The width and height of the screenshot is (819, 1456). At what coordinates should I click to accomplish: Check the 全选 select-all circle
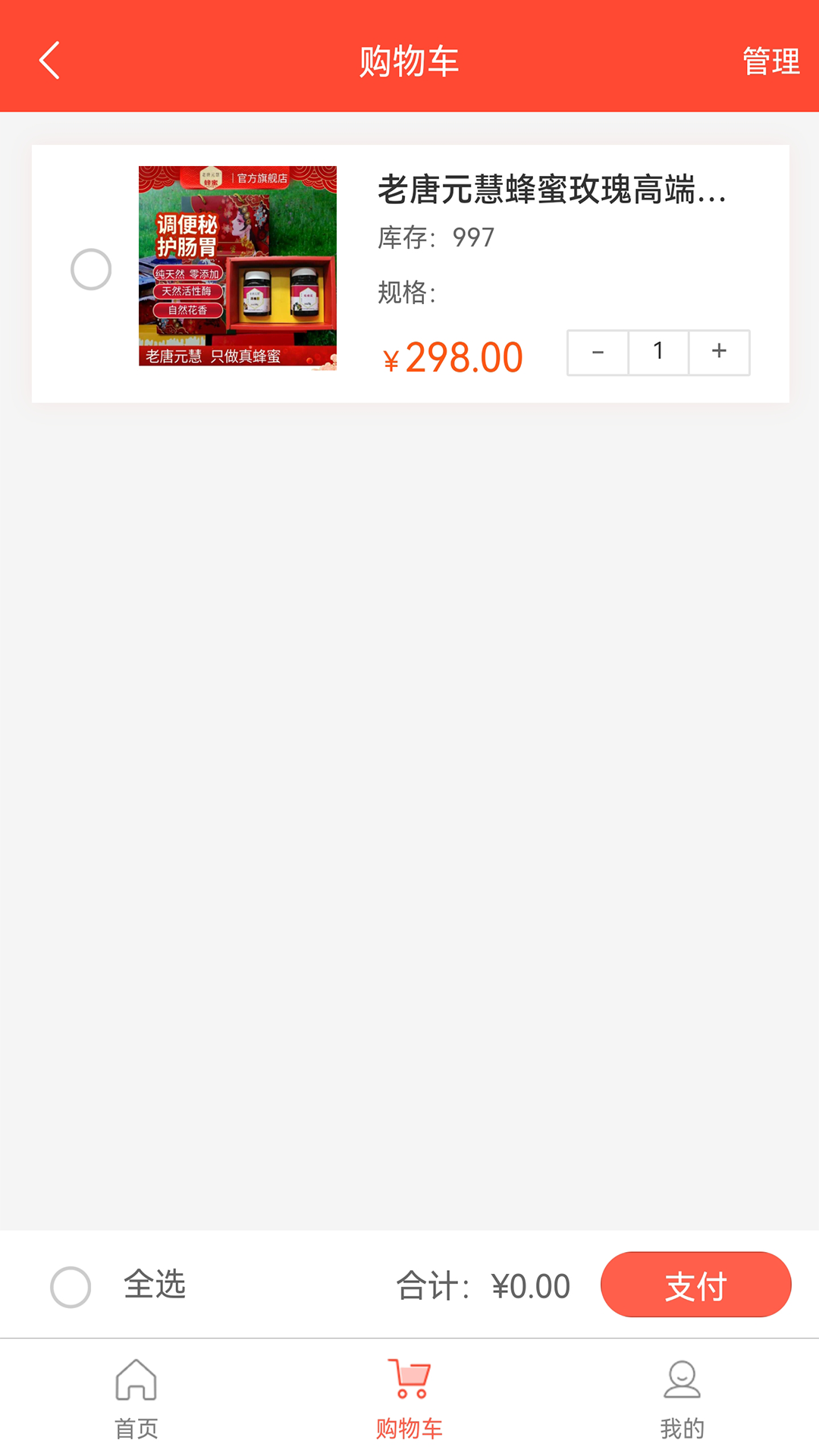(71, 1287)
